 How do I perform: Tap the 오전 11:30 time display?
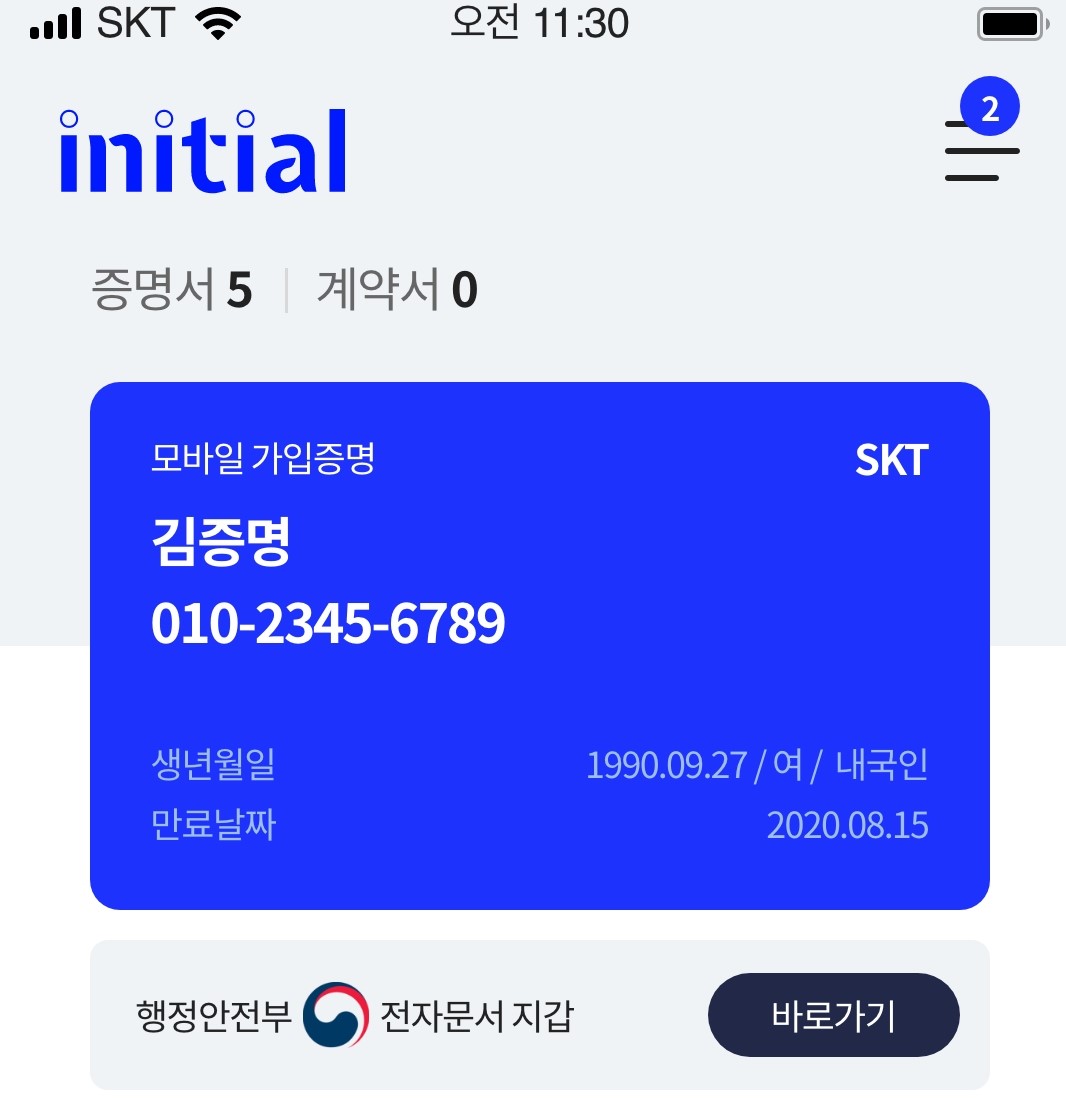tap(540, 24)
